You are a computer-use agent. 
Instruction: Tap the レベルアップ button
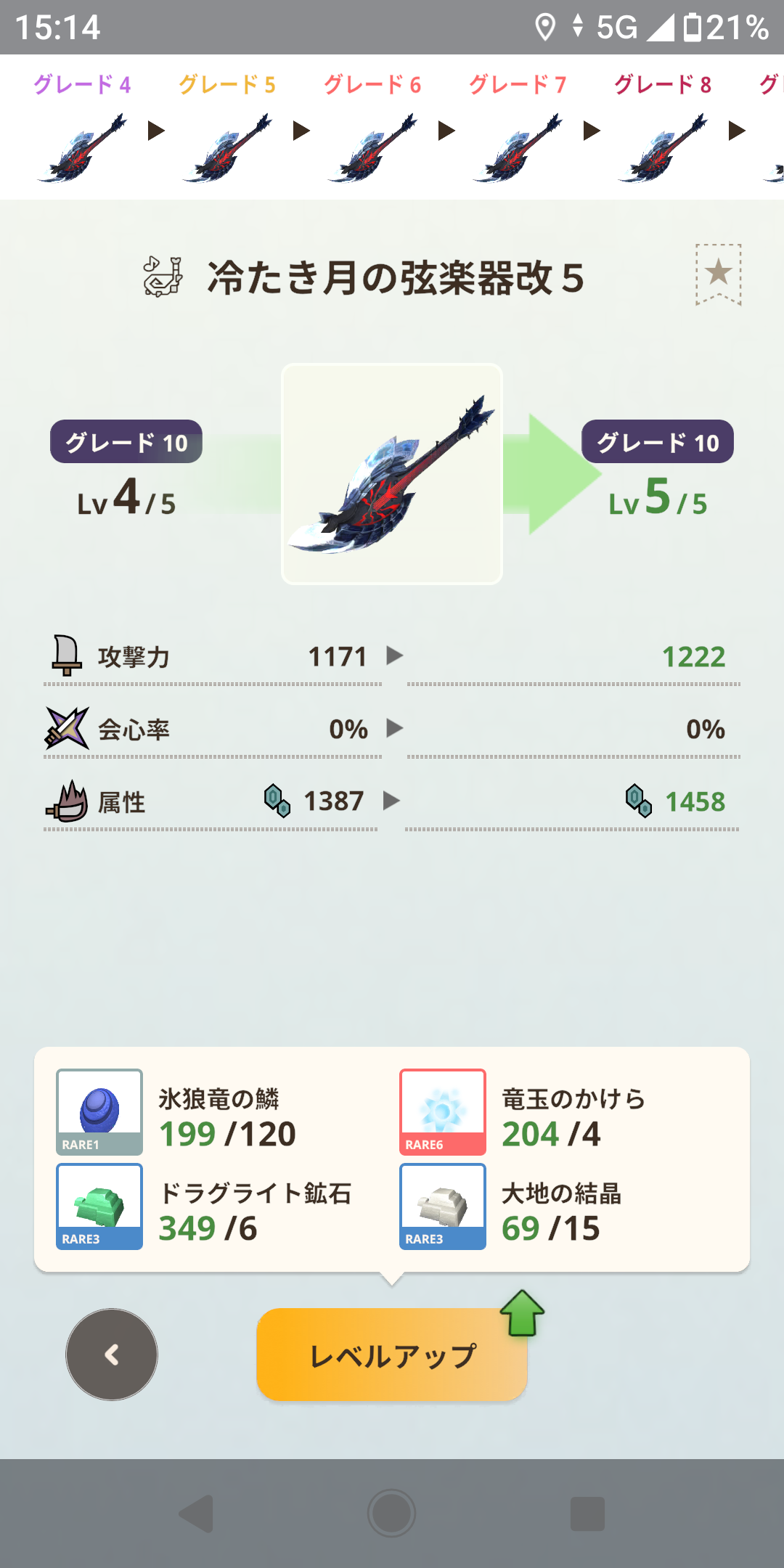tap(391, 1355)
